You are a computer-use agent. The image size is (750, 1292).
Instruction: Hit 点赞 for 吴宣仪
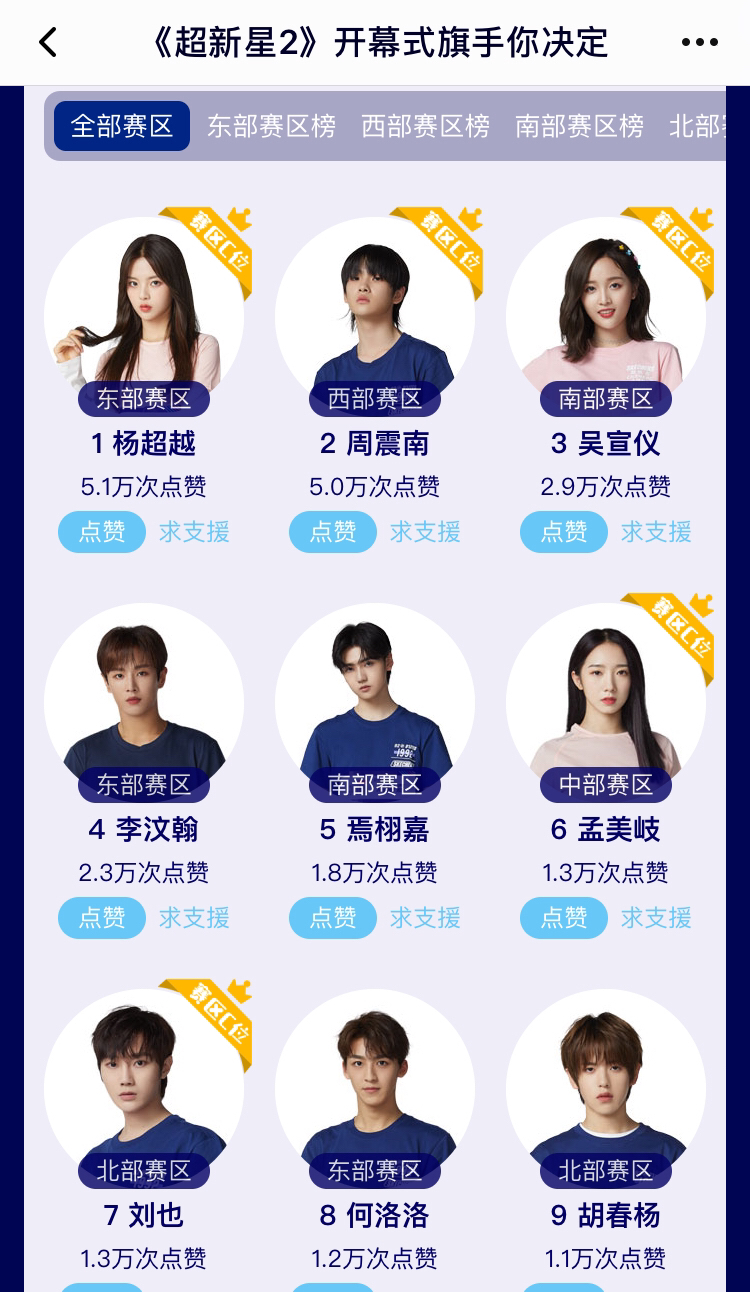[x=564, y=532]
